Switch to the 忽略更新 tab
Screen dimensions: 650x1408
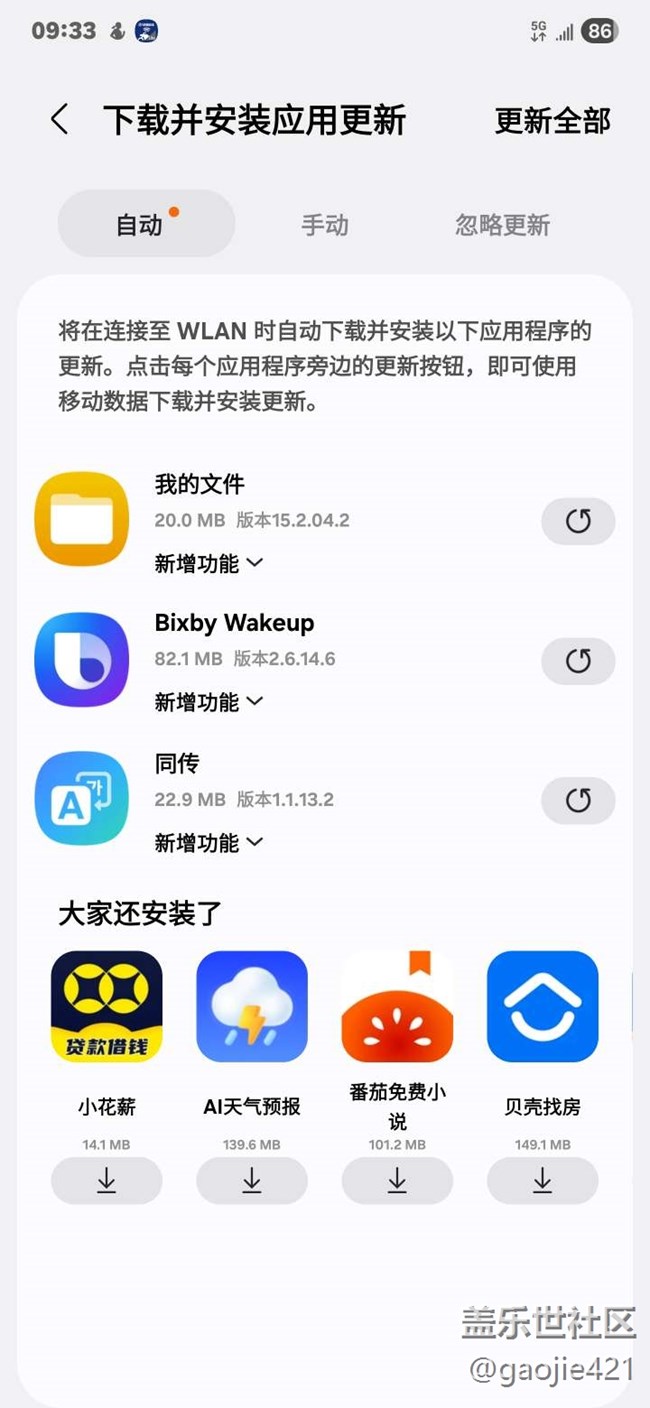click(x=502, y=225)
